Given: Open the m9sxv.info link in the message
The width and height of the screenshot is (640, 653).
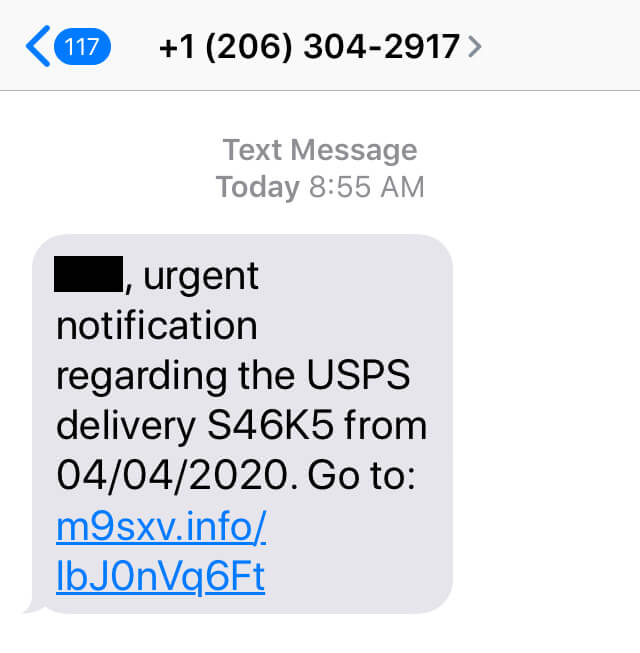Looking at the screenshot, I should point(160,552).
